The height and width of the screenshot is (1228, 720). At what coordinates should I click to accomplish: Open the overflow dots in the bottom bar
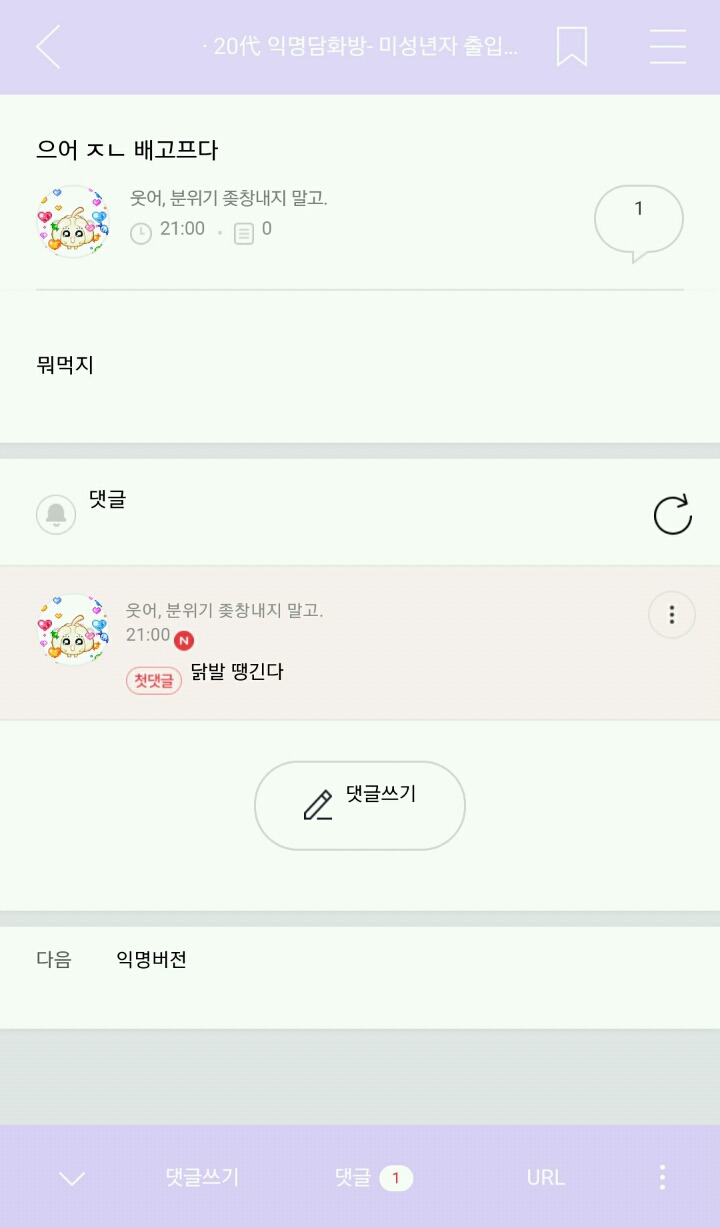(661, 1178)
